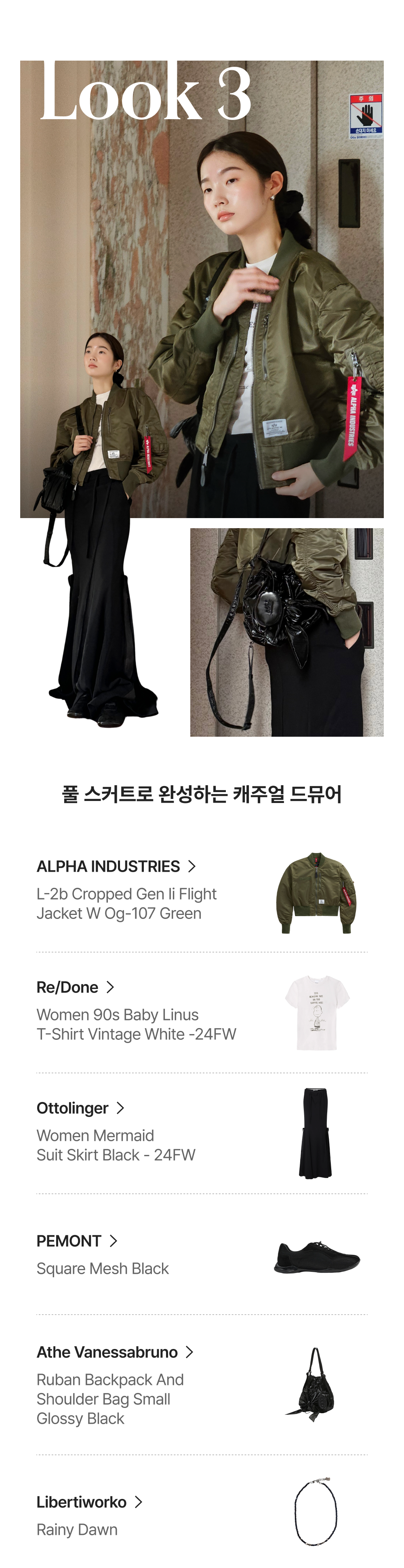This screenshot has height=1568, width=404.
Task: Open the Athe Vanessabruno brand link
Action: click(x=115, y=1352)
